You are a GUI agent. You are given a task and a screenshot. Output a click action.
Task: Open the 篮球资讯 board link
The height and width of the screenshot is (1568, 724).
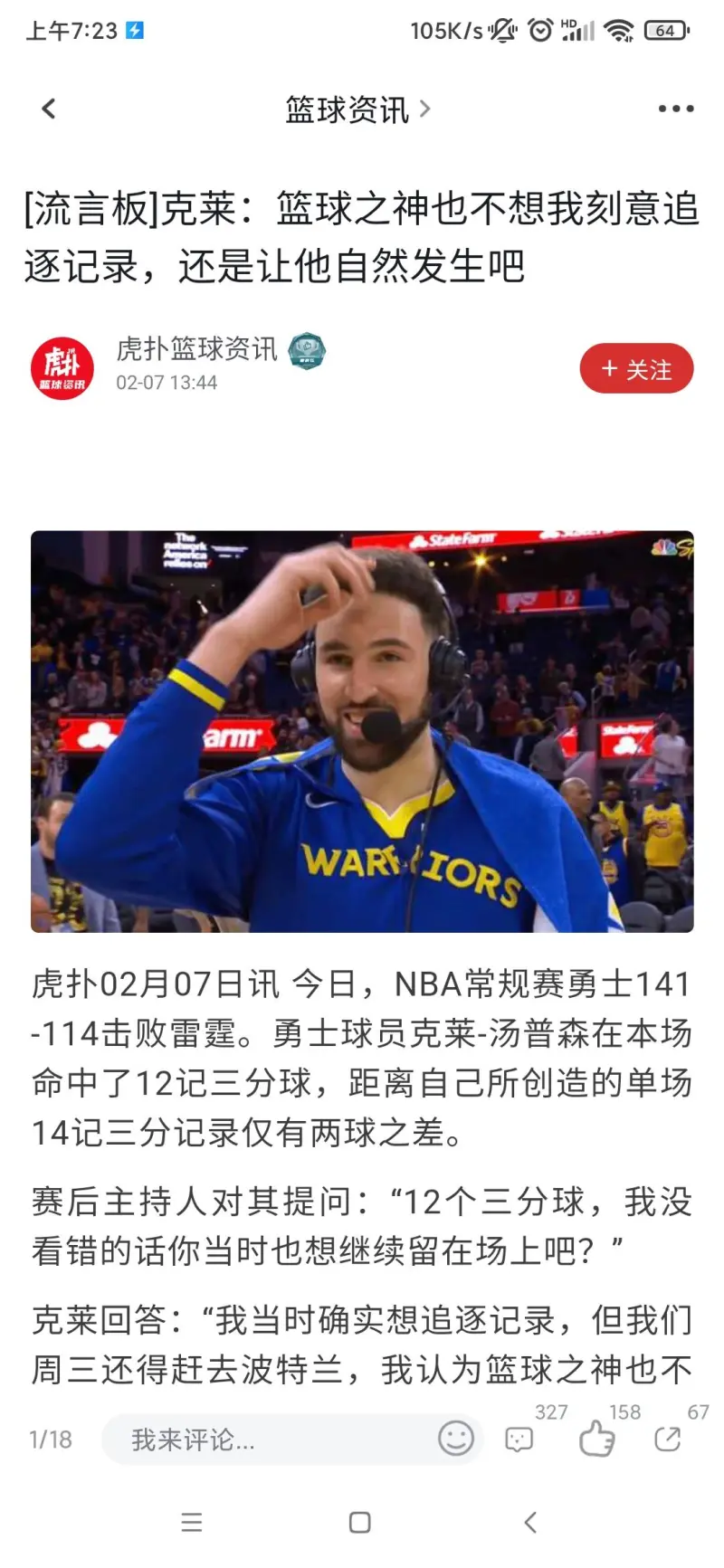357,109
